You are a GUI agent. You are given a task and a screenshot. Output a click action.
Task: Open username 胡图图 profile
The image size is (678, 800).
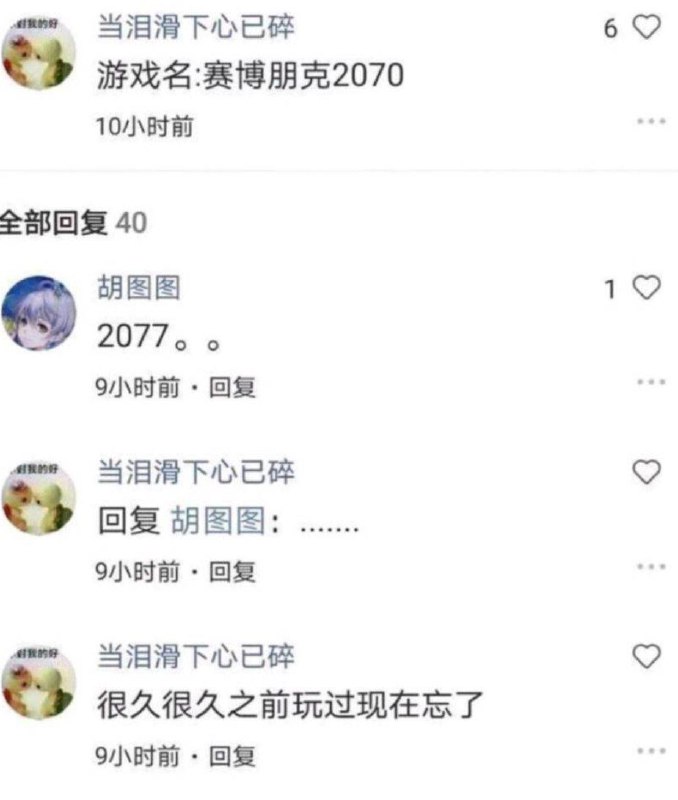(139, 288)
